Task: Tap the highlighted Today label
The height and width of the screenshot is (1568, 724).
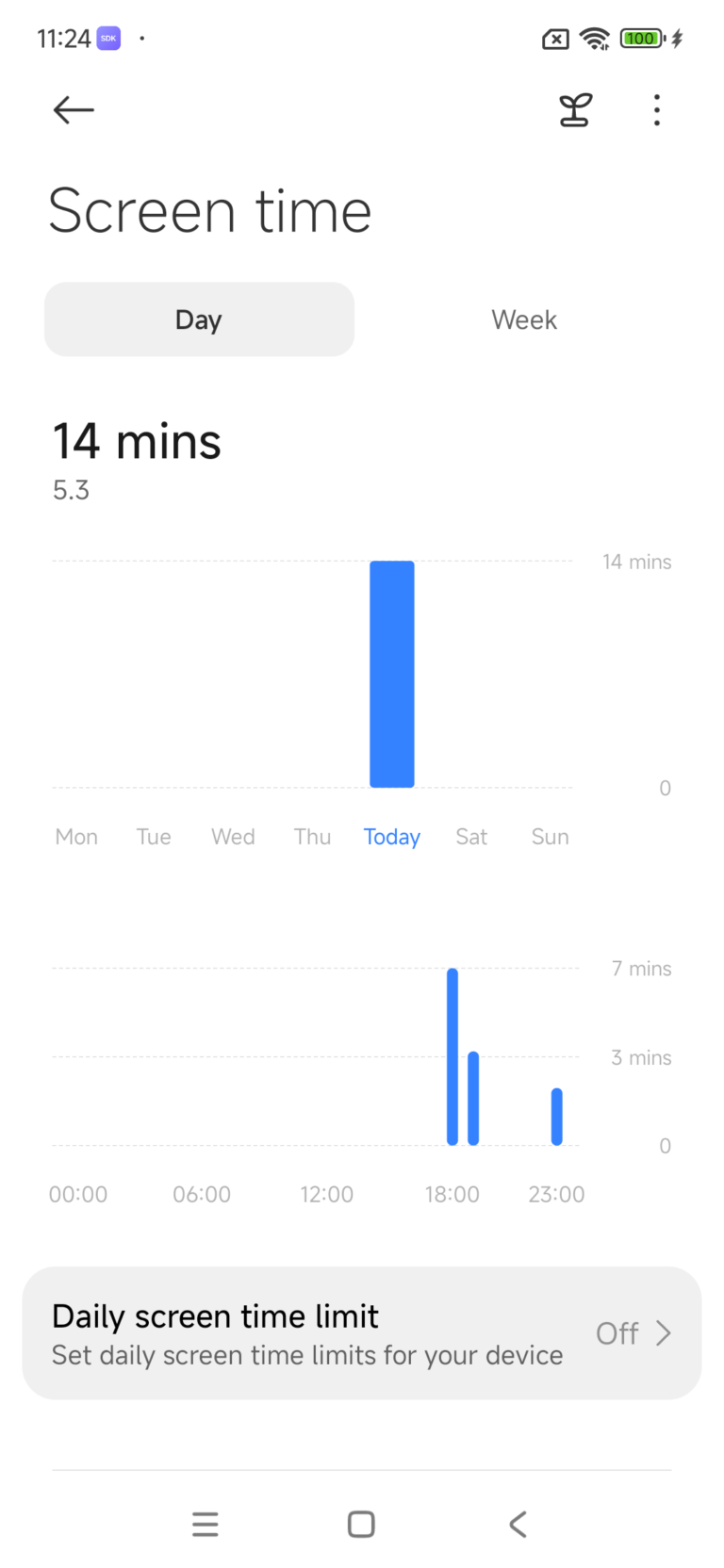Action: pos(392,836)
